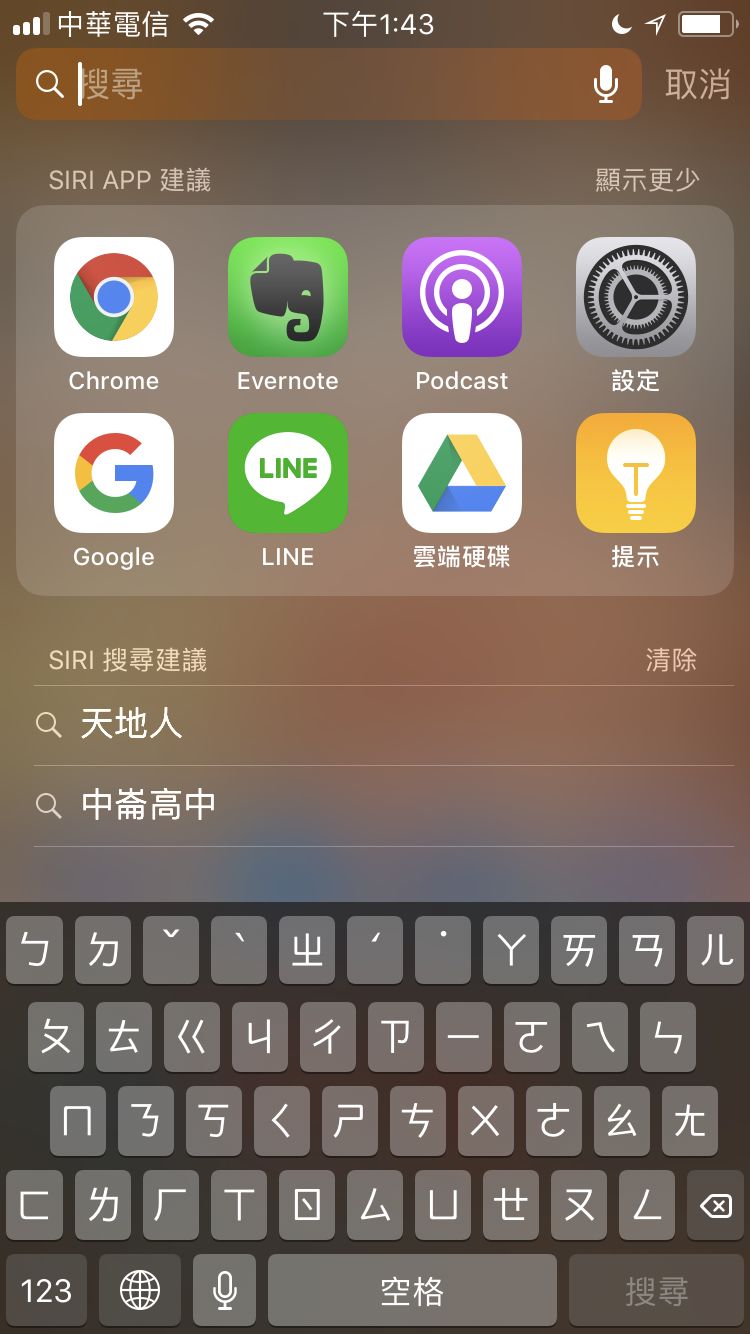
Task: Tap the keyboard backspace key
Action: click(x=716, y=1206)
